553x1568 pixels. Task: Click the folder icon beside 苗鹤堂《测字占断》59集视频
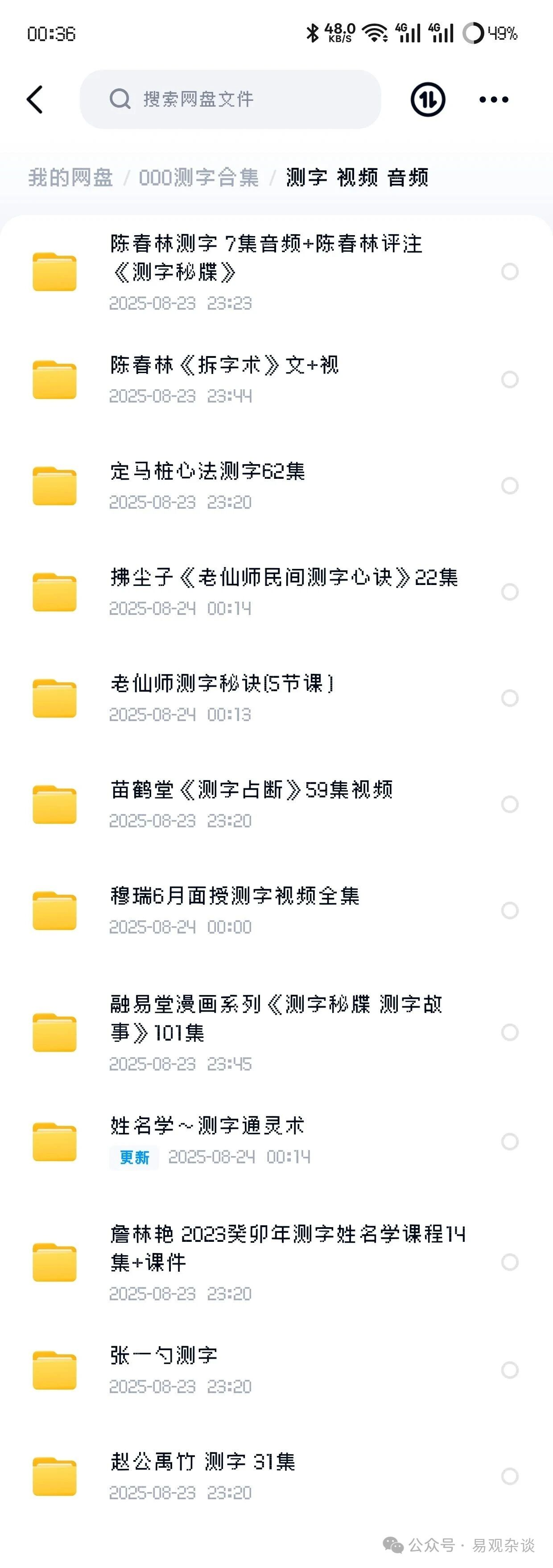point(54,804)
